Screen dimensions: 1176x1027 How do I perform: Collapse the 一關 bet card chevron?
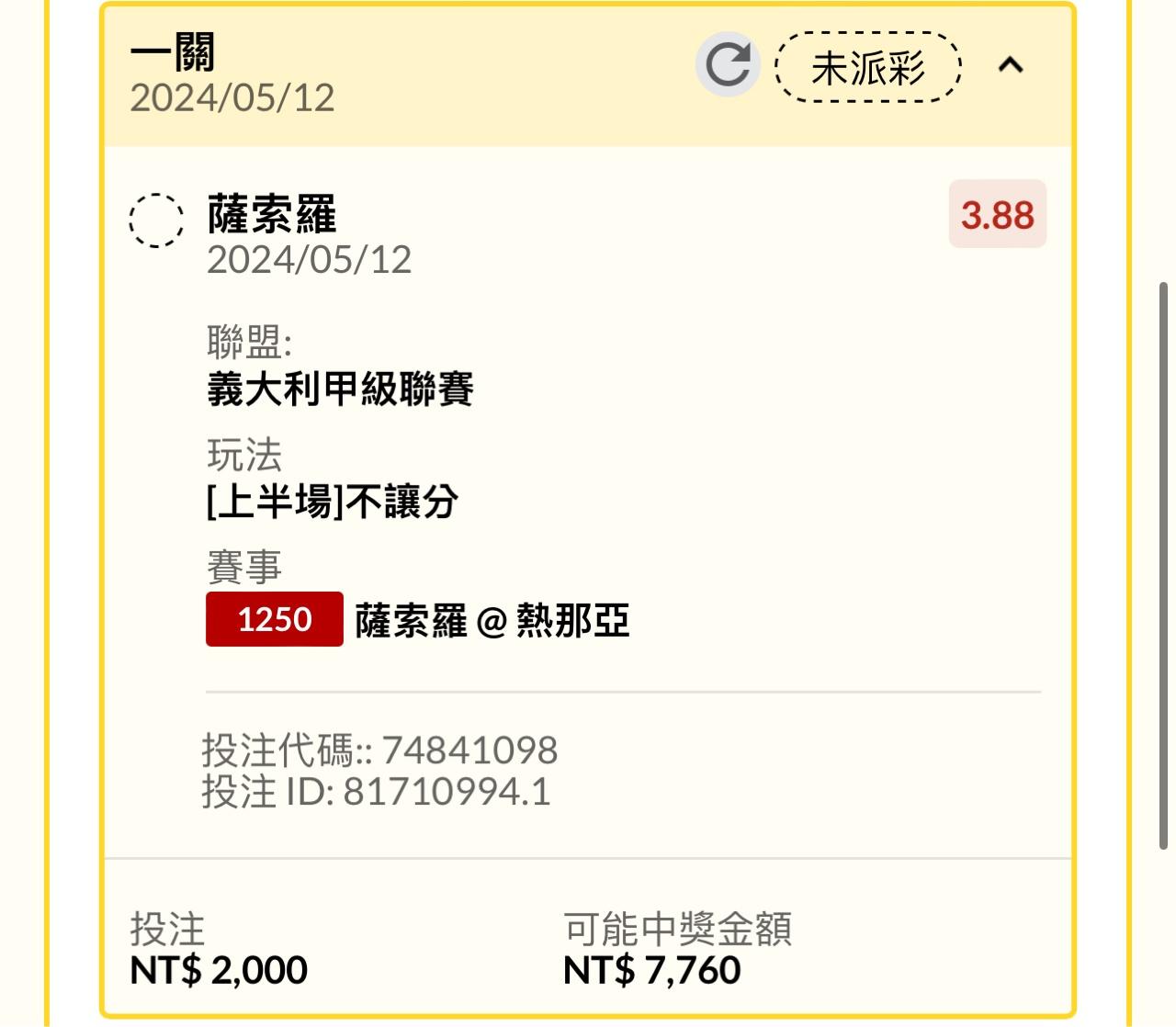(x=1011, y=65)
